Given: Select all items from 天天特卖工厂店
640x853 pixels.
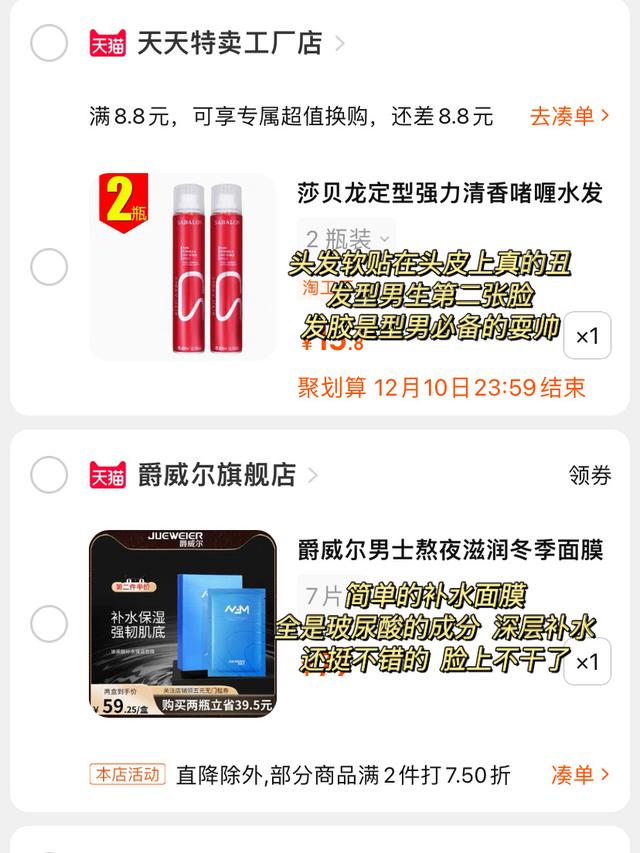Looking at the screenshot, I should 49,43.
